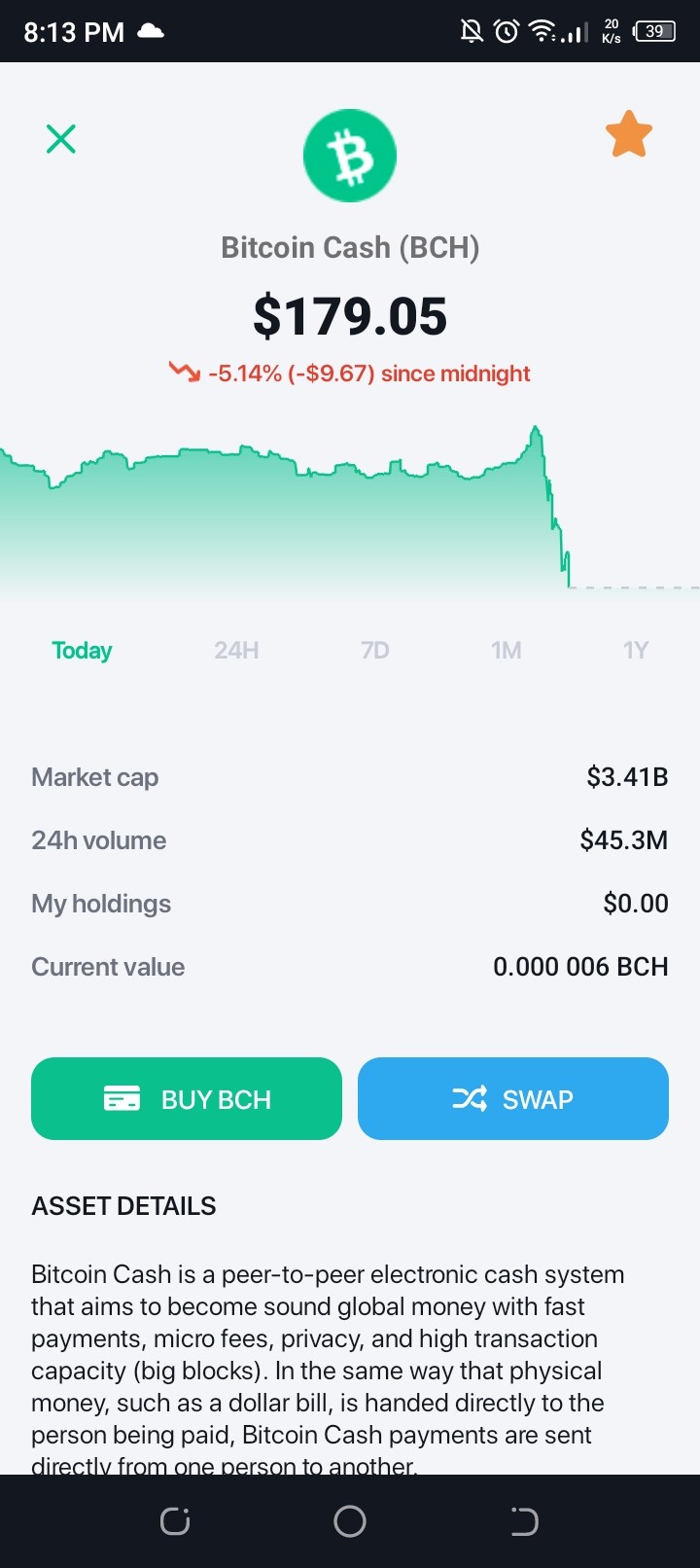Open the SWAP option
Viewport: 700px width, 1568px height.
pos(513,1098)
